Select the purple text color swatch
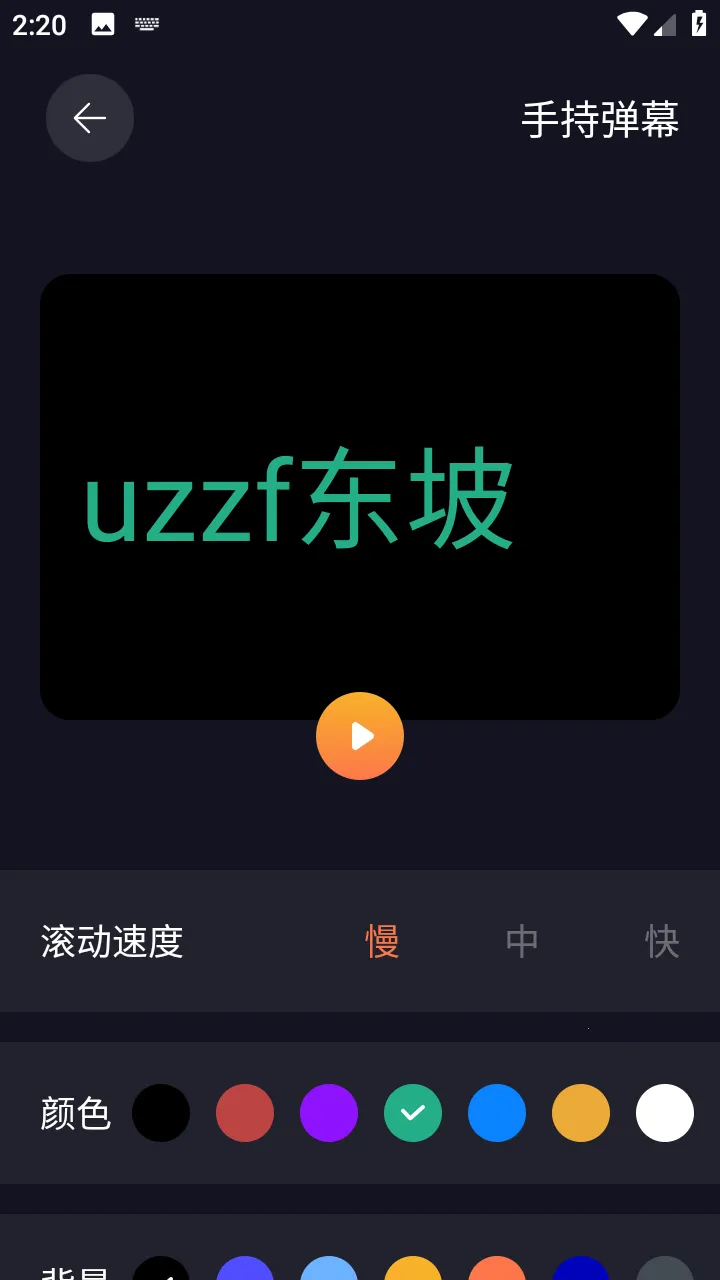 pos(329,1112)
